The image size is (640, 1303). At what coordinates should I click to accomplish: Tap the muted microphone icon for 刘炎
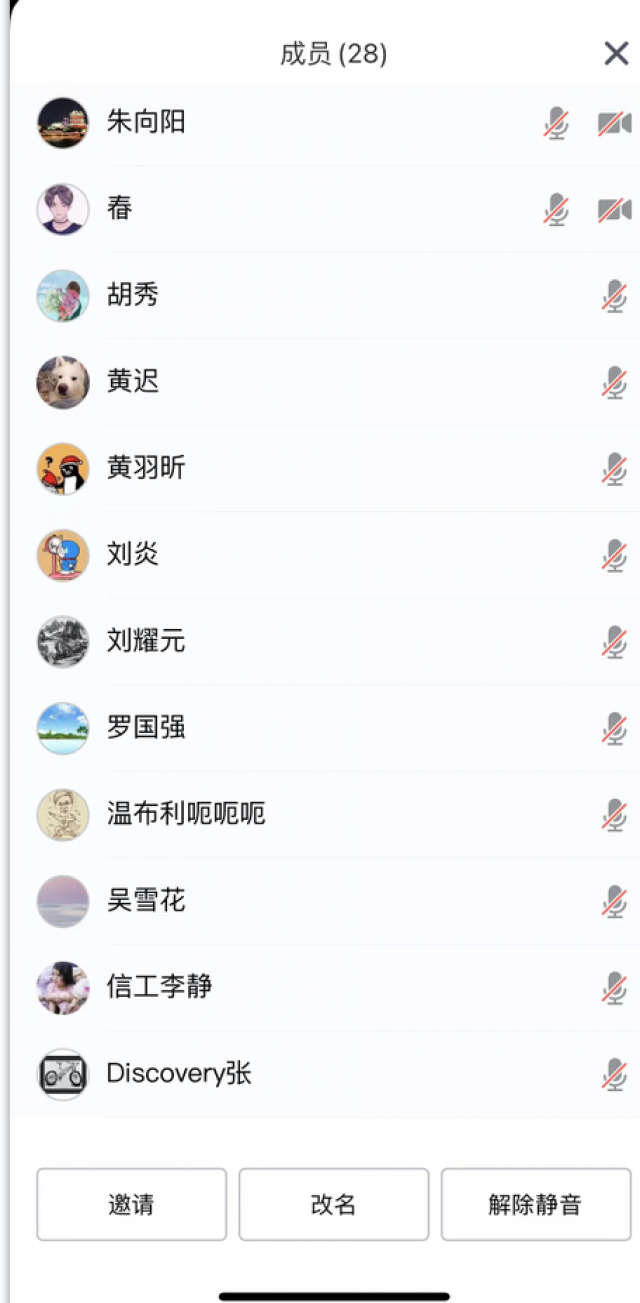pos(614,555)
